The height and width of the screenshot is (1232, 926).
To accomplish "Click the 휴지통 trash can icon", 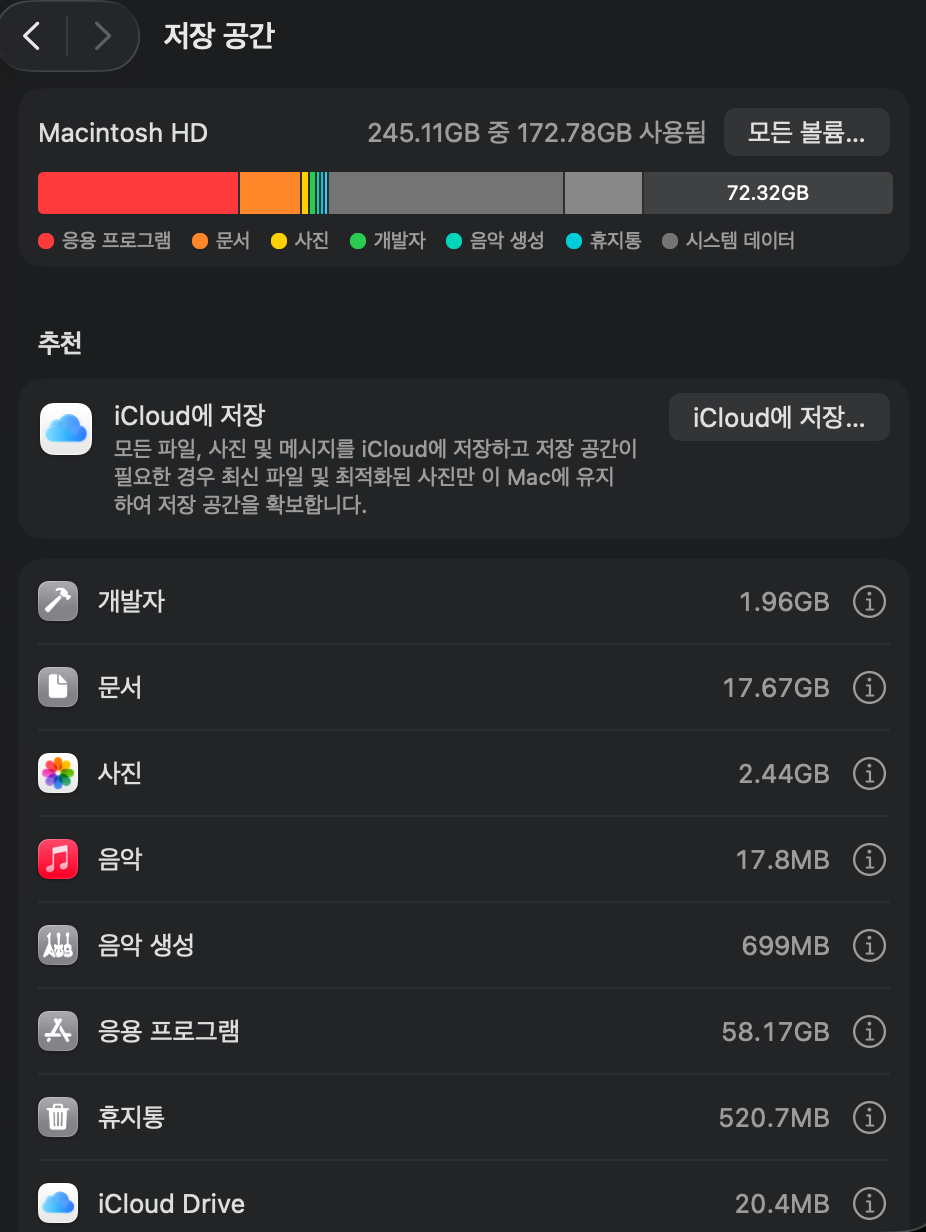I will pyautogui.click(x=57, y=1117).
